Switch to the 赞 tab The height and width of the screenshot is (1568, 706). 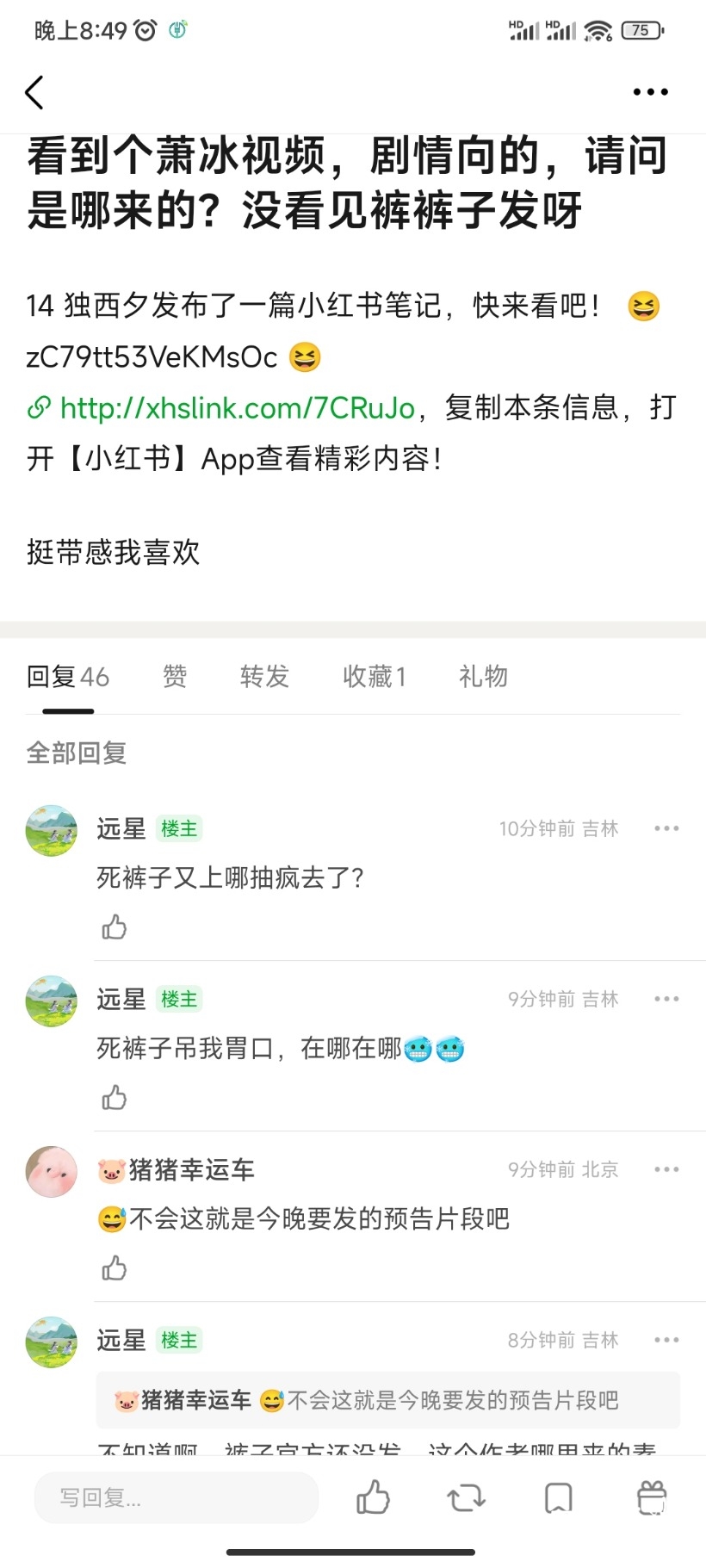175,677
